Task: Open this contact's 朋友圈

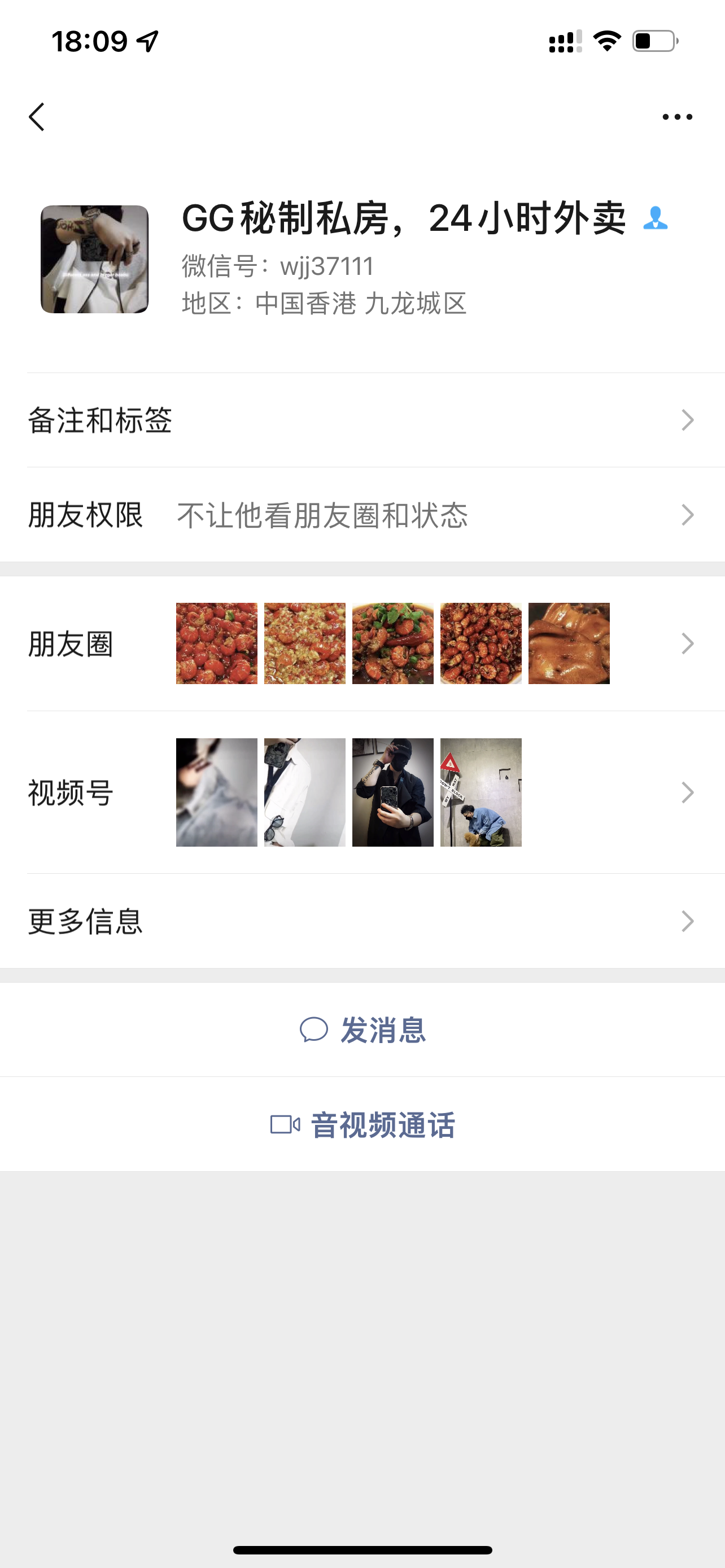Action: pos(362,643)
